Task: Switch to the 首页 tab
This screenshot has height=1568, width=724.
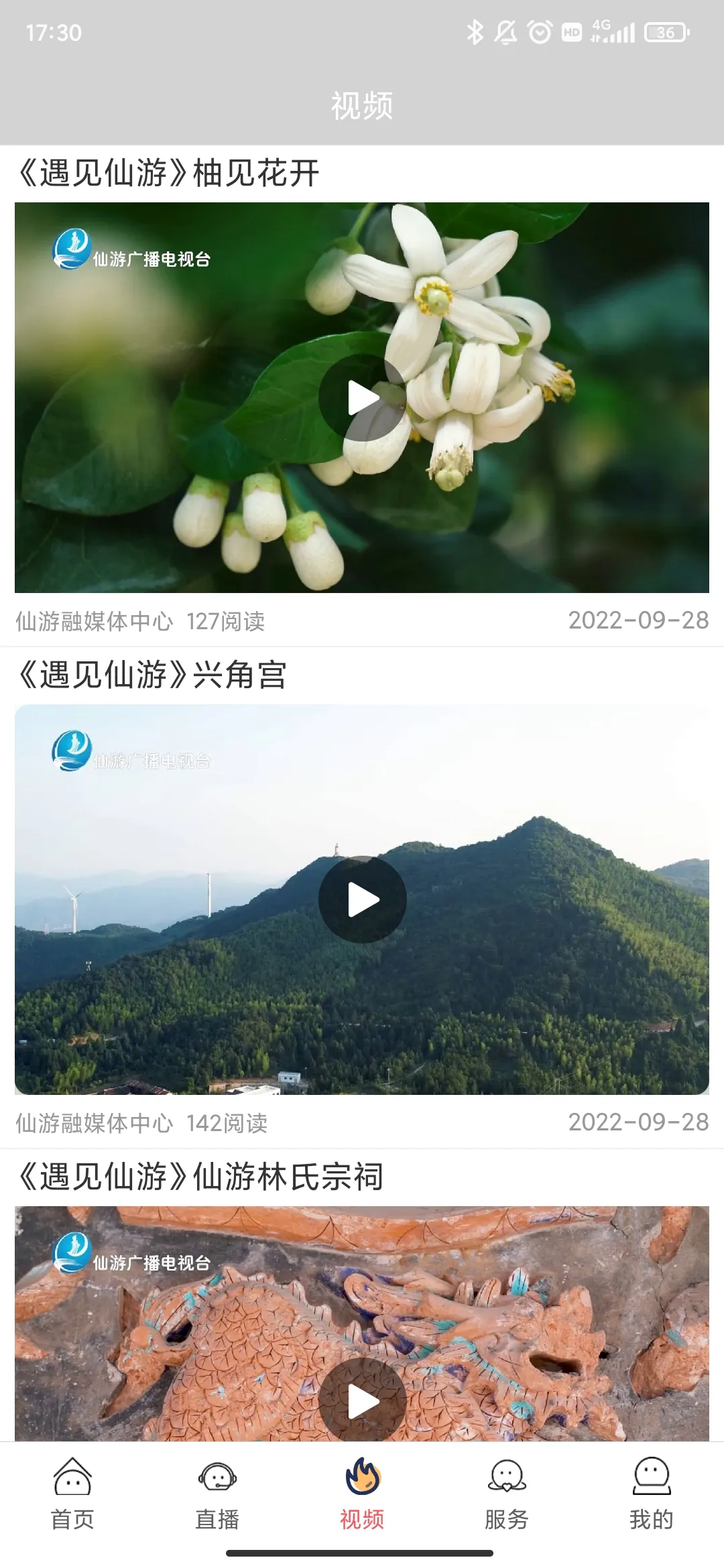Action: [x=72, y=1489]
